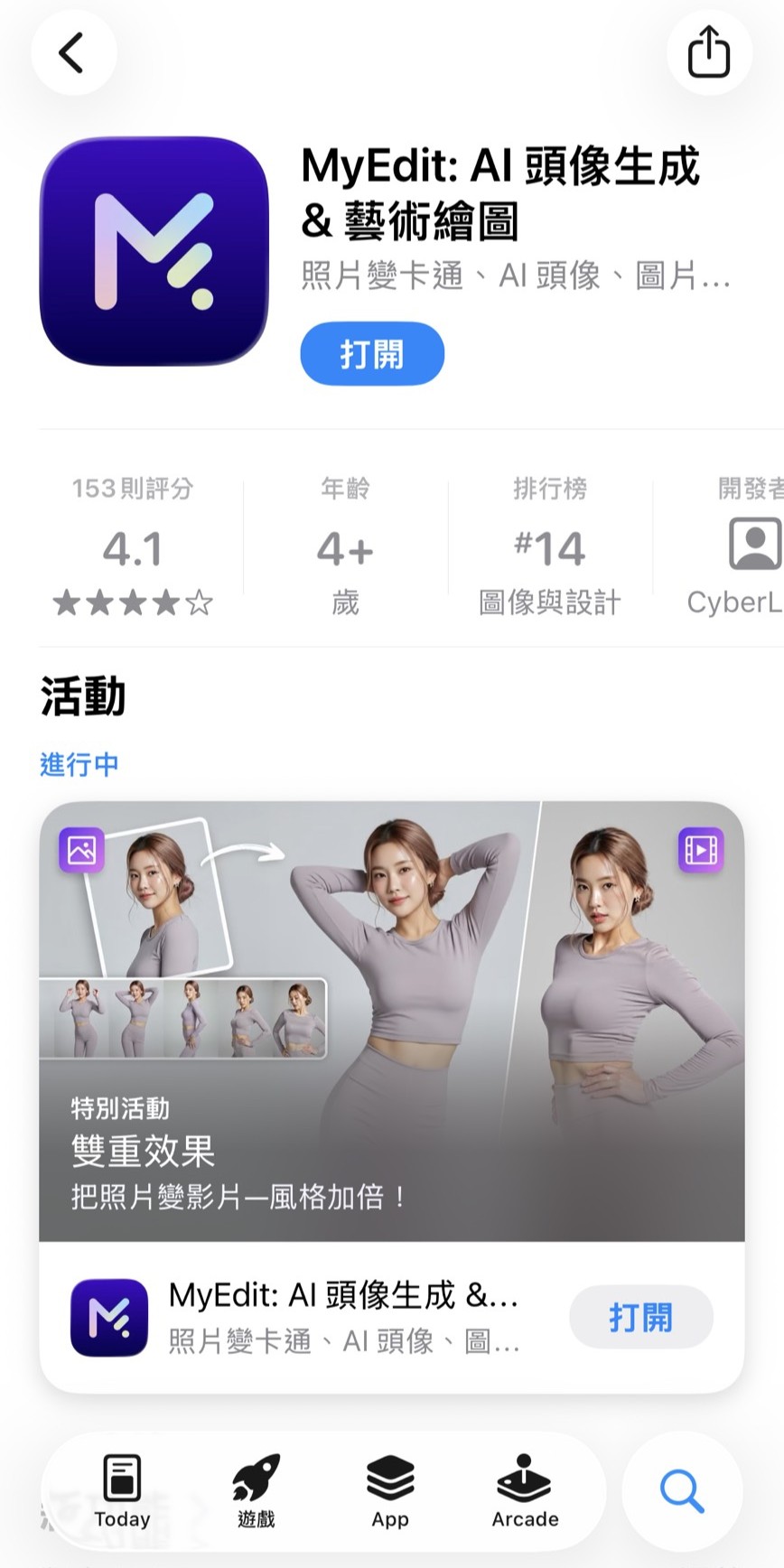Open the #14 chart ranking for 圖像與設計
Screen dimensions: 784x1568
pyautogui.click(x=549, y=548)
